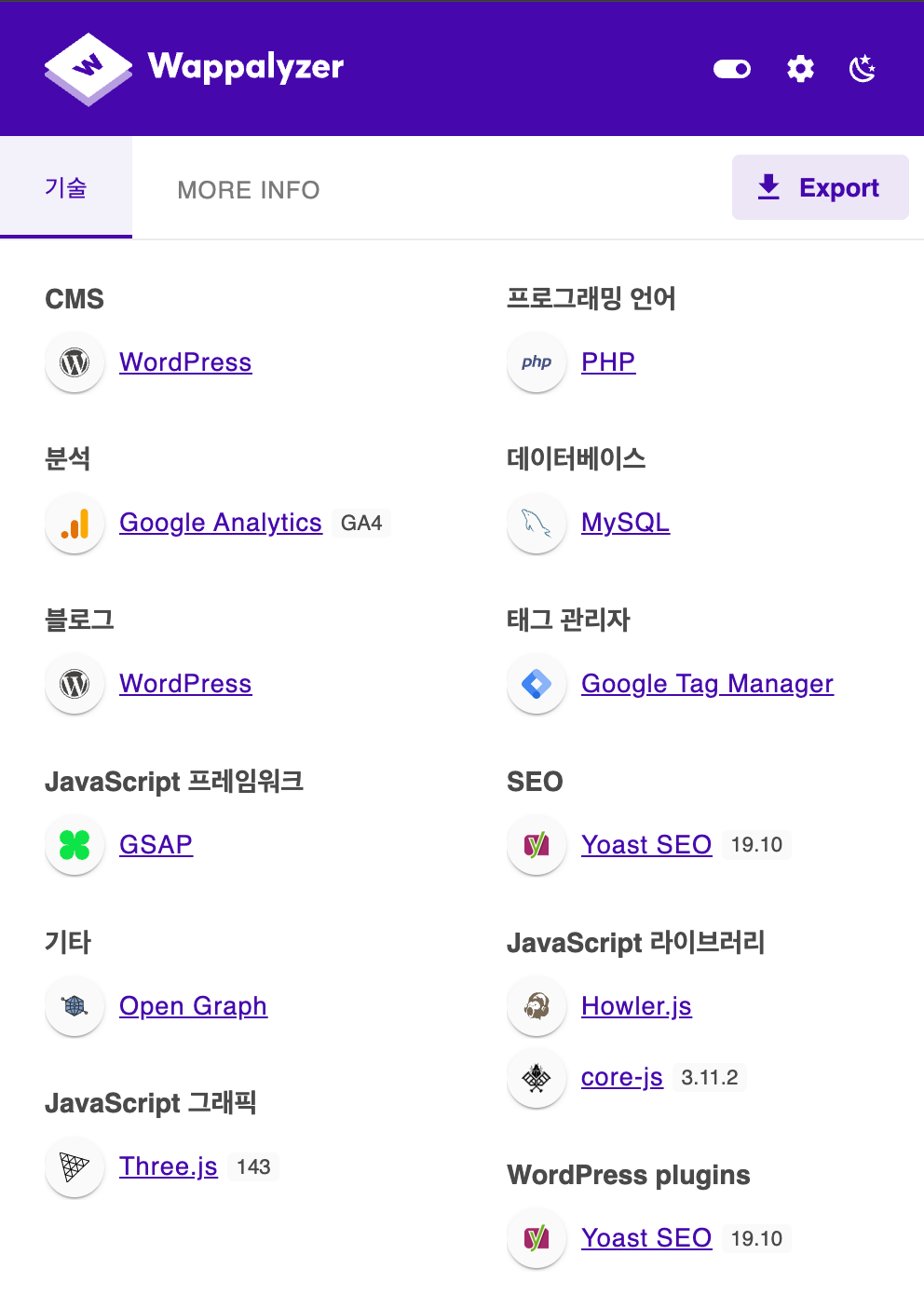
Task: Open the WordPress link under CMS
Action: [x=185, y=362]
